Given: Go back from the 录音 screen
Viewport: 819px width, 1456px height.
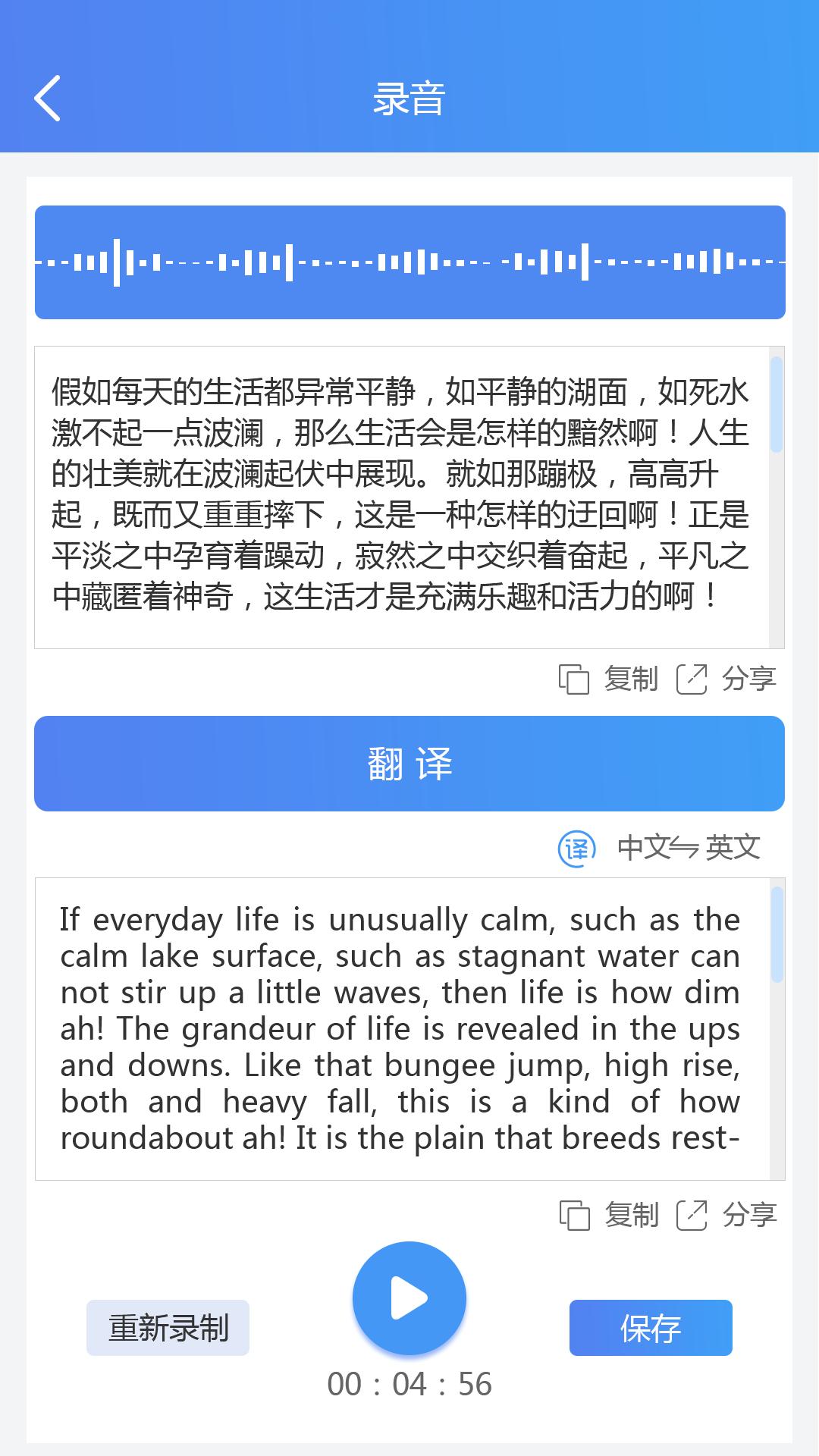Looking at the screenshot, I should [x=47, y=99].
